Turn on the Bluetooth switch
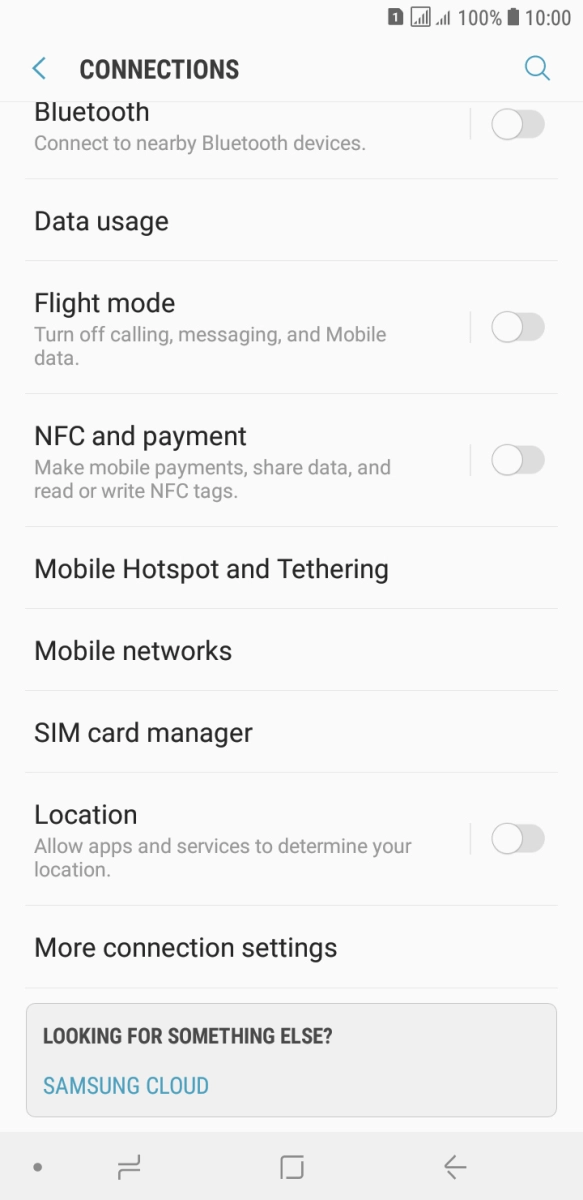Image resolution: width=583 pixels, height=1200 pixels. [x=518, y=125]
